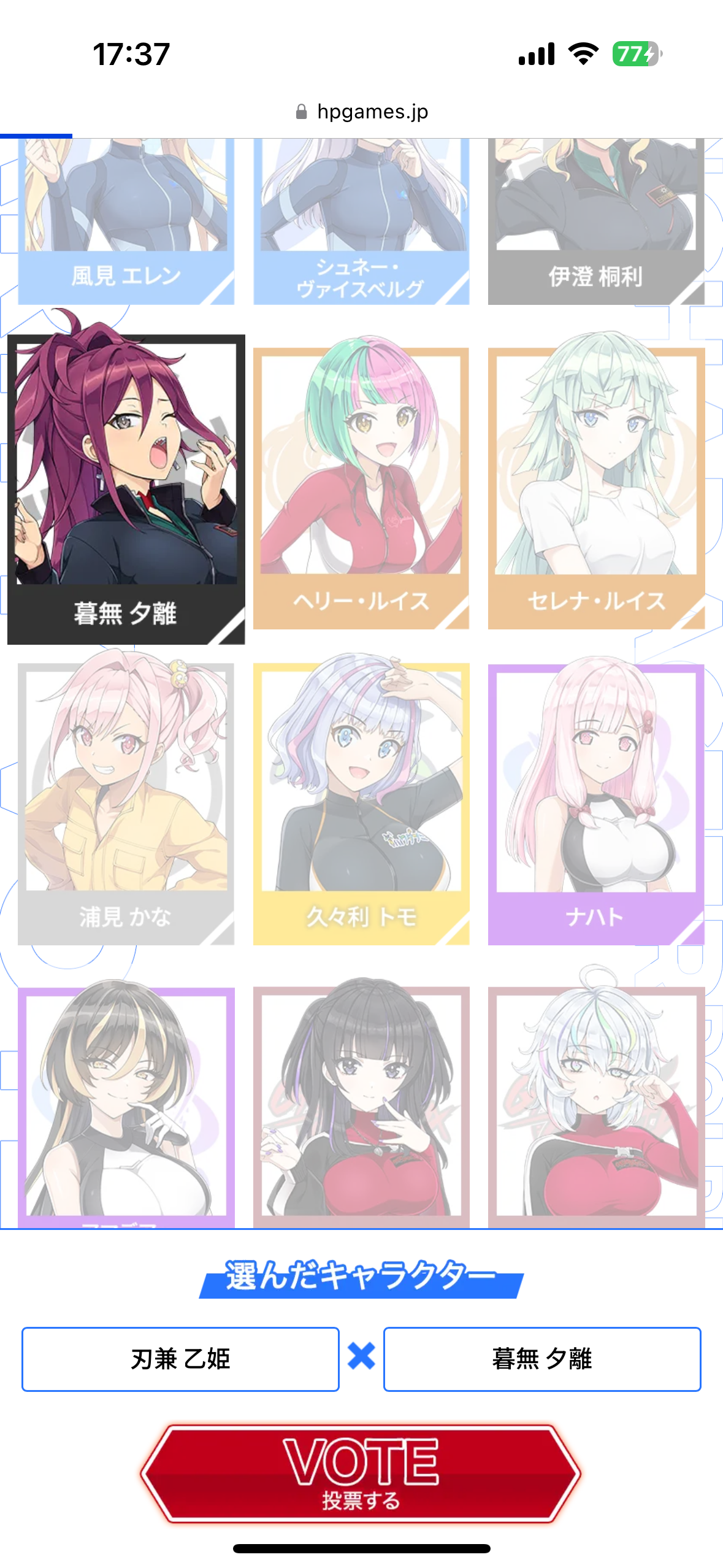Image resolution: width=723 pixels, height=1568 pixels.
Task: Tap the 刃兼 乙姫 selected character box
Action: [x=180, y=1359]
